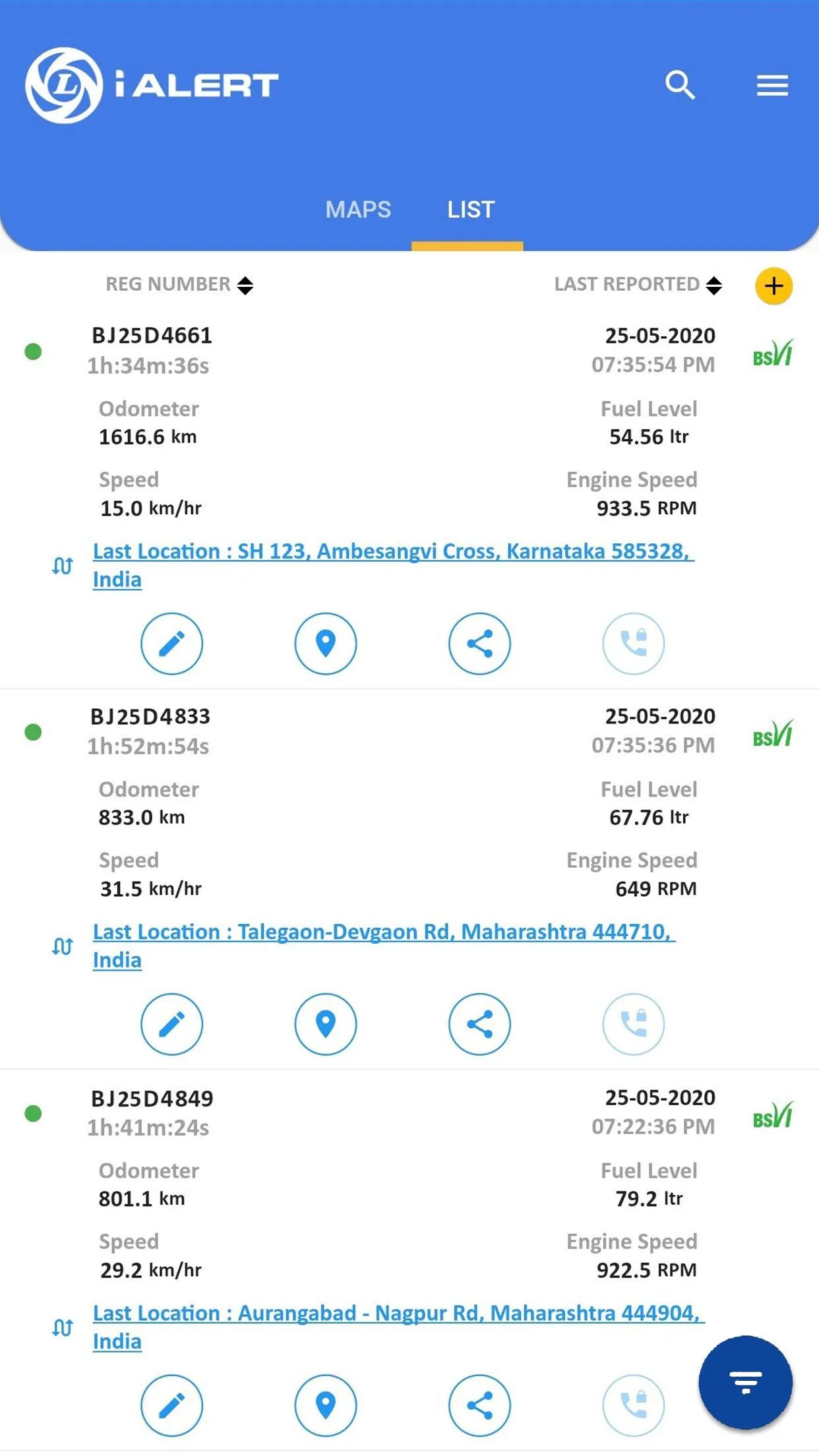View BJ25D4833 on the map pin icon

pyautogui.click(x=326, y=1024)
